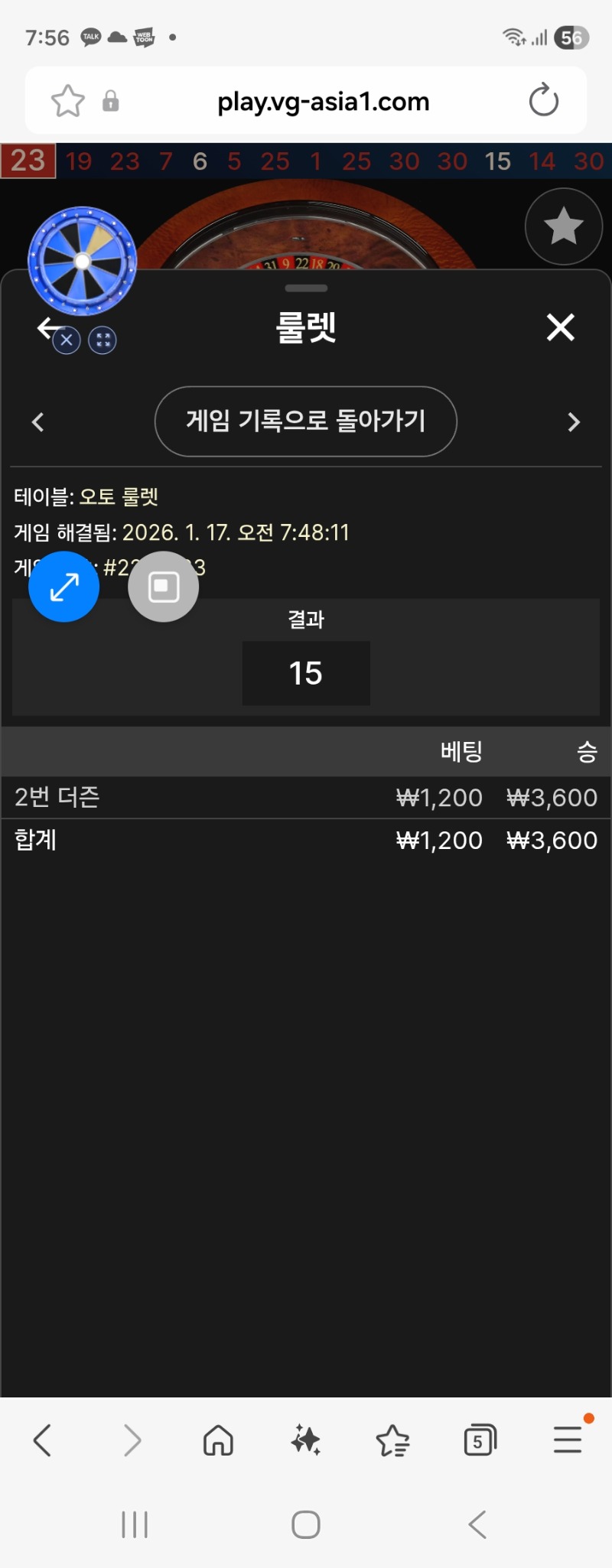
Task: Open the tab switcher with 5 tabs
Action: (x=480, y=1440)
